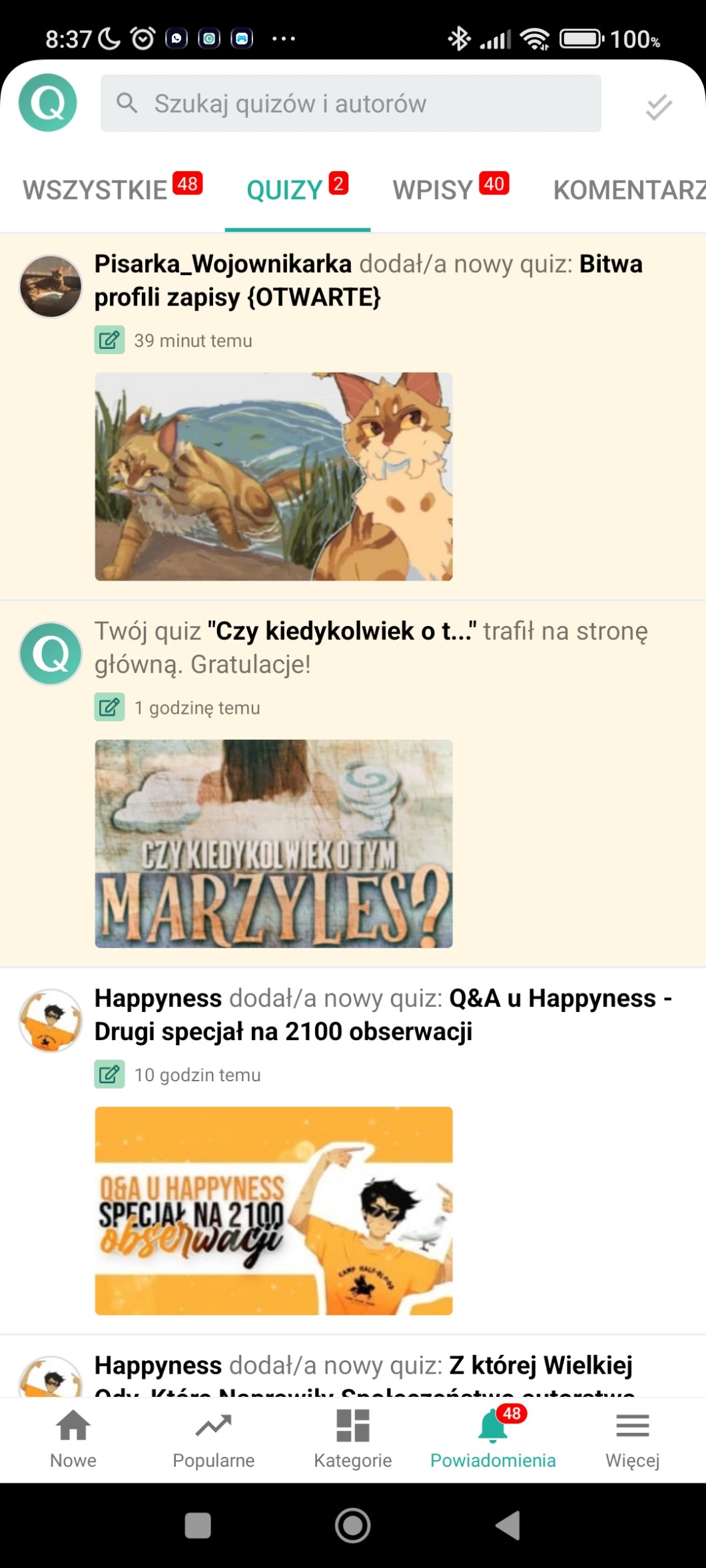The image size is (706, 1568).
Task: Mark all notifications as read
Action: [658, 107]
